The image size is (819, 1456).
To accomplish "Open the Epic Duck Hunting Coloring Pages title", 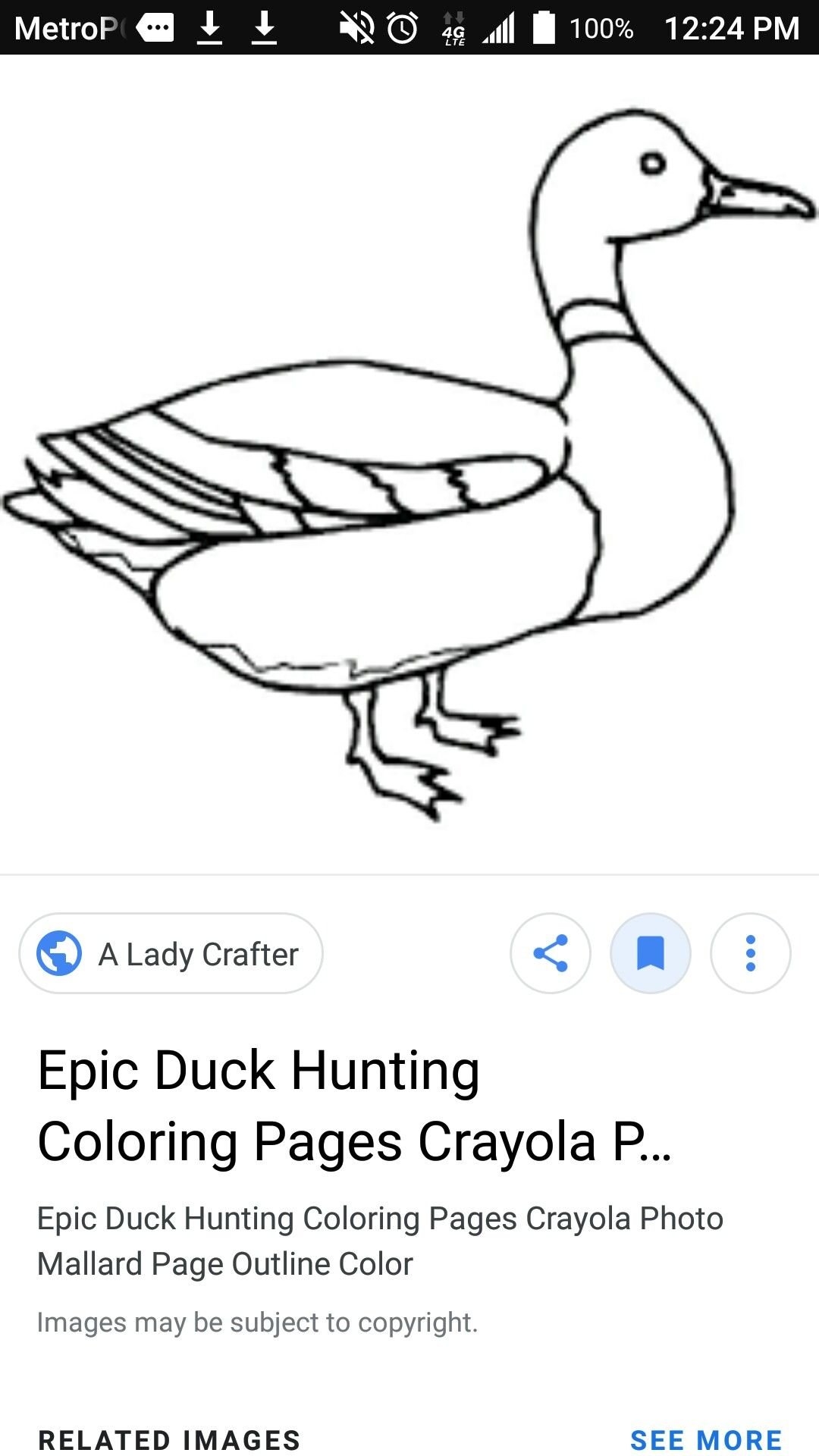I will click(x=354, y=1106).
